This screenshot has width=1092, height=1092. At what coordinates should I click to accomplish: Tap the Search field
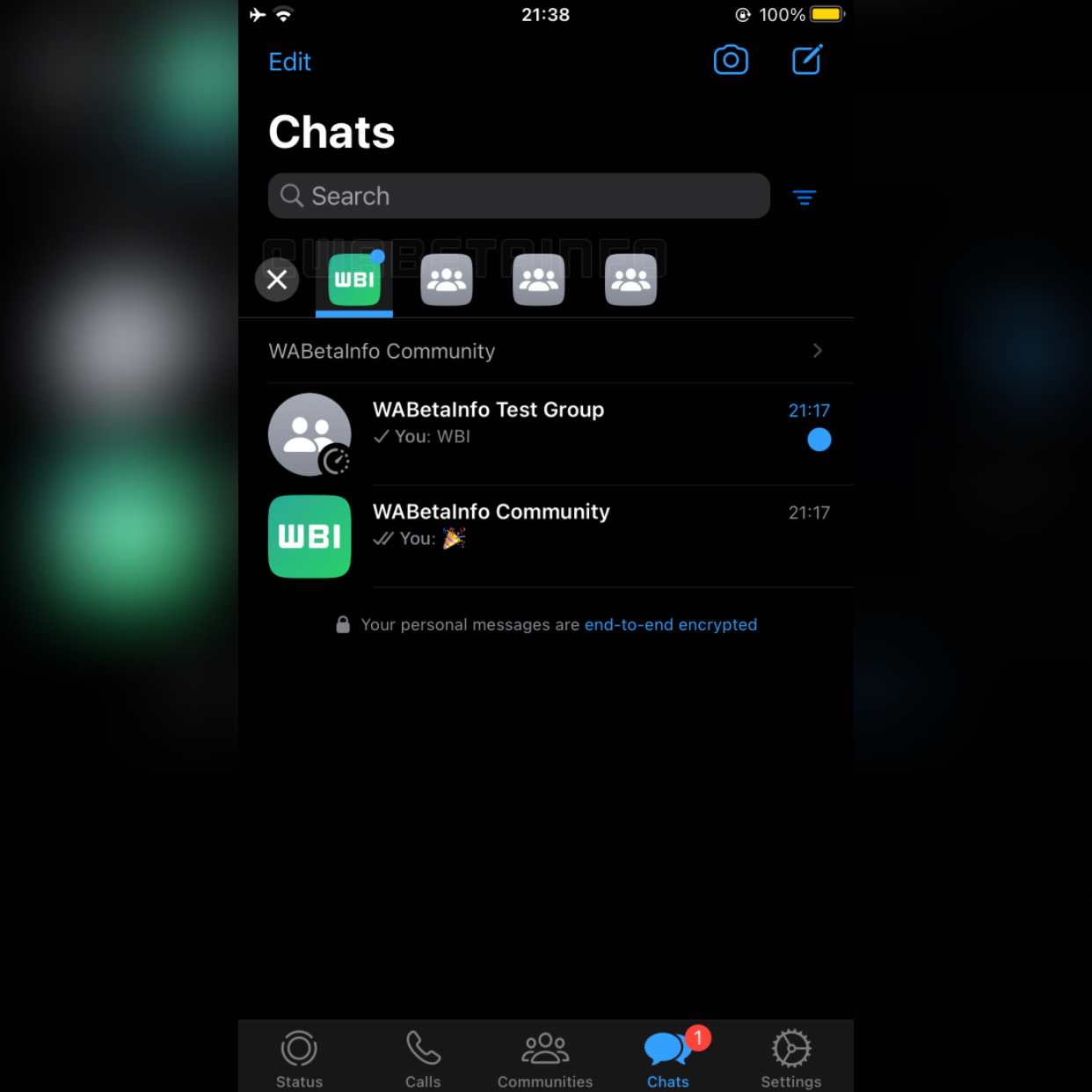(x=519, y=196)
